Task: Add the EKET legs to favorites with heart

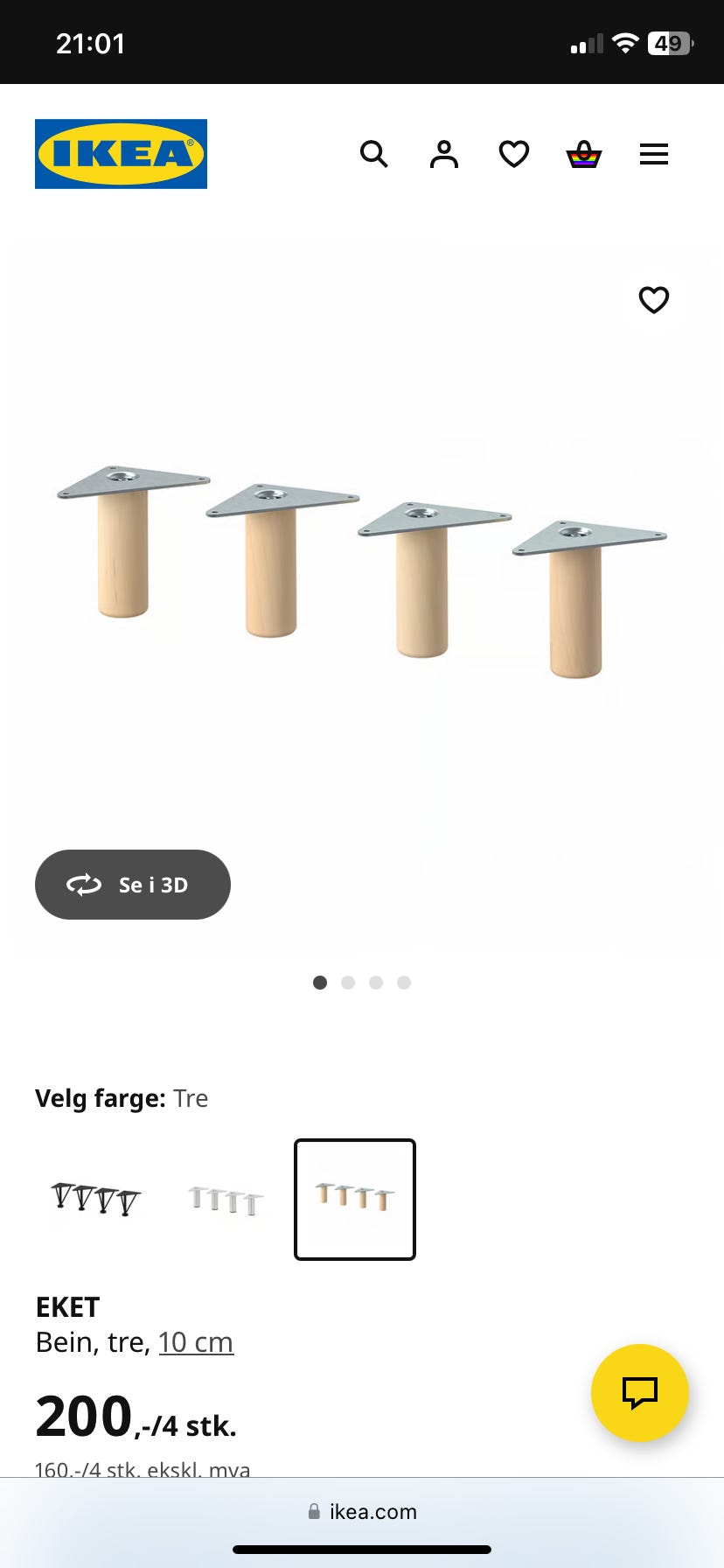Action: click(x=653, y=300)
